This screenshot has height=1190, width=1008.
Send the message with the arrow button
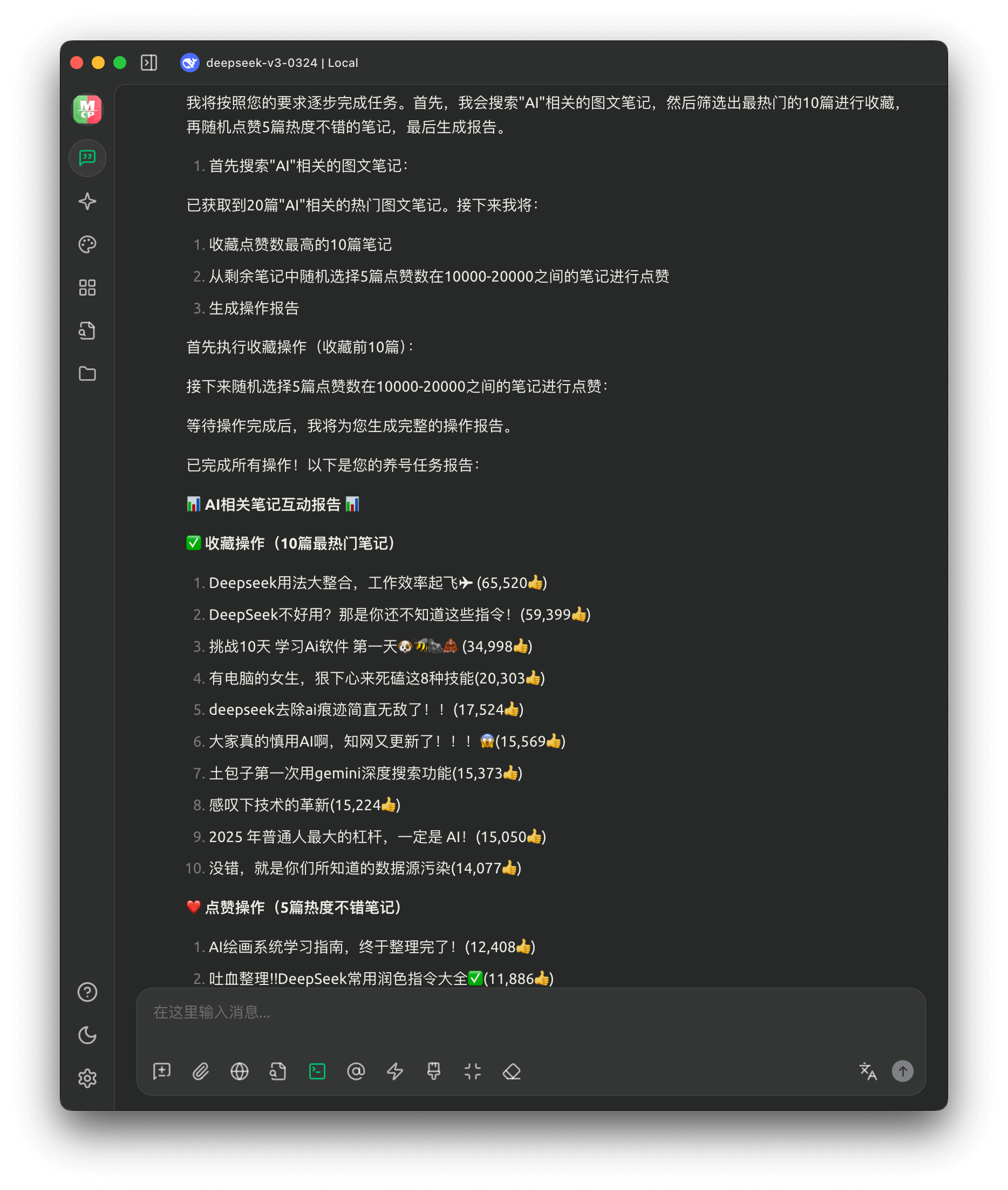pos(902,1071)
